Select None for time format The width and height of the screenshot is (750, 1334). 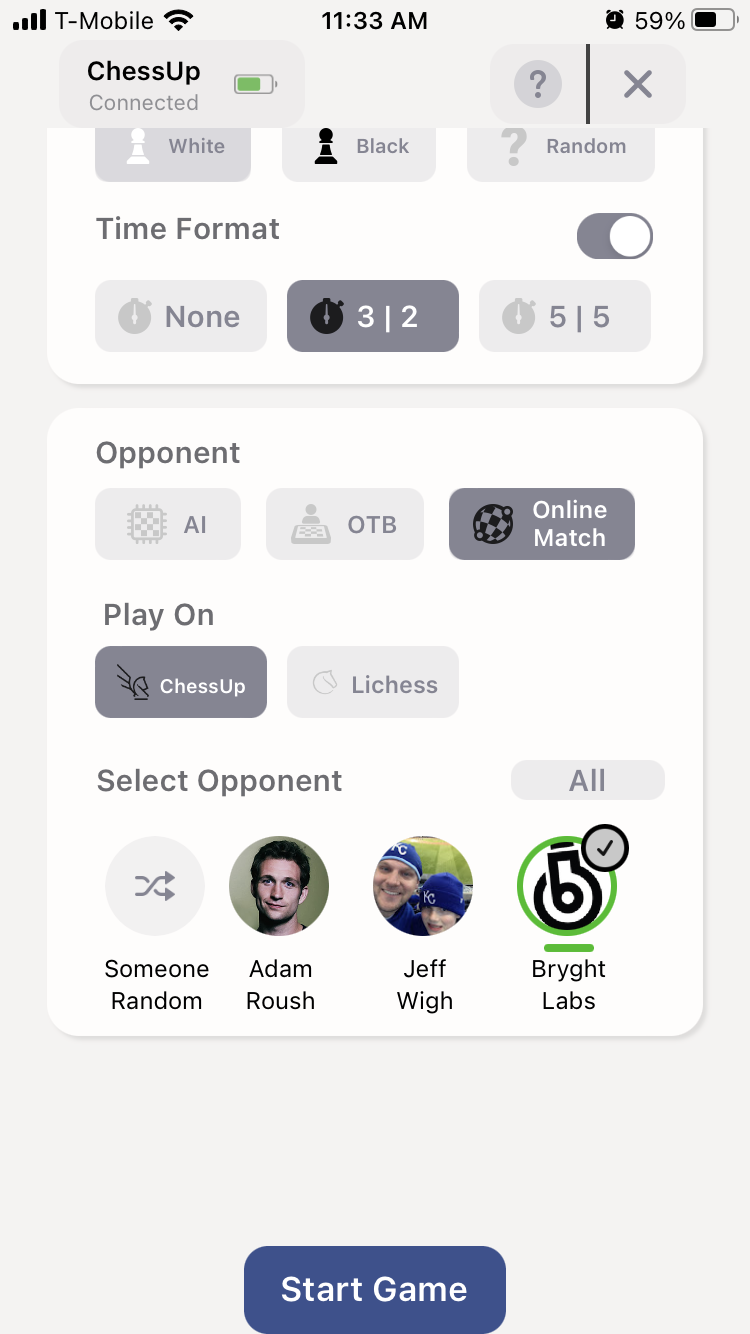coord(181,317)
